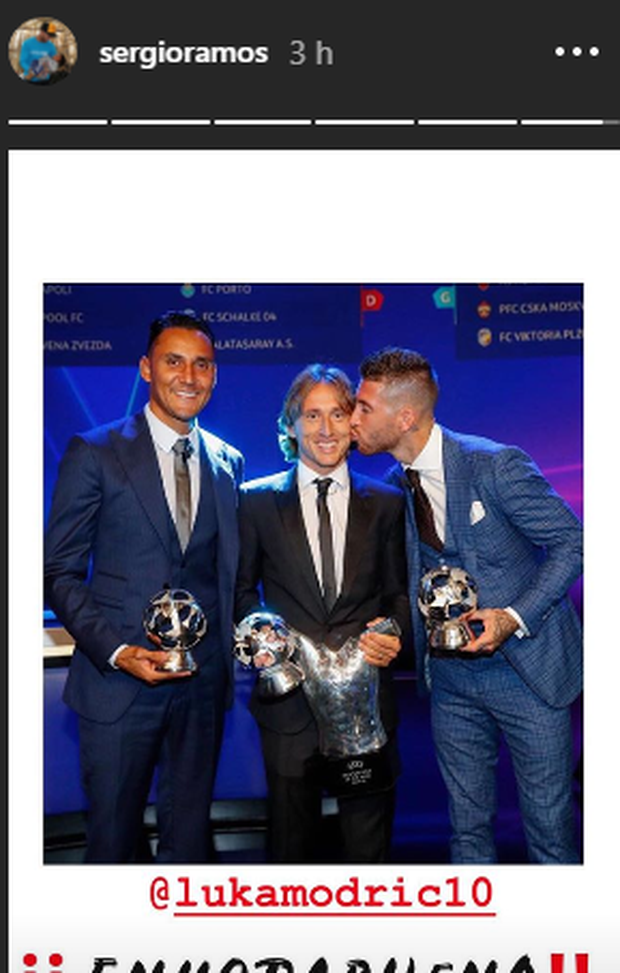Open sergioramos profile picture
The height and width of the screenshot is (973, 620).
coord(42,50)
